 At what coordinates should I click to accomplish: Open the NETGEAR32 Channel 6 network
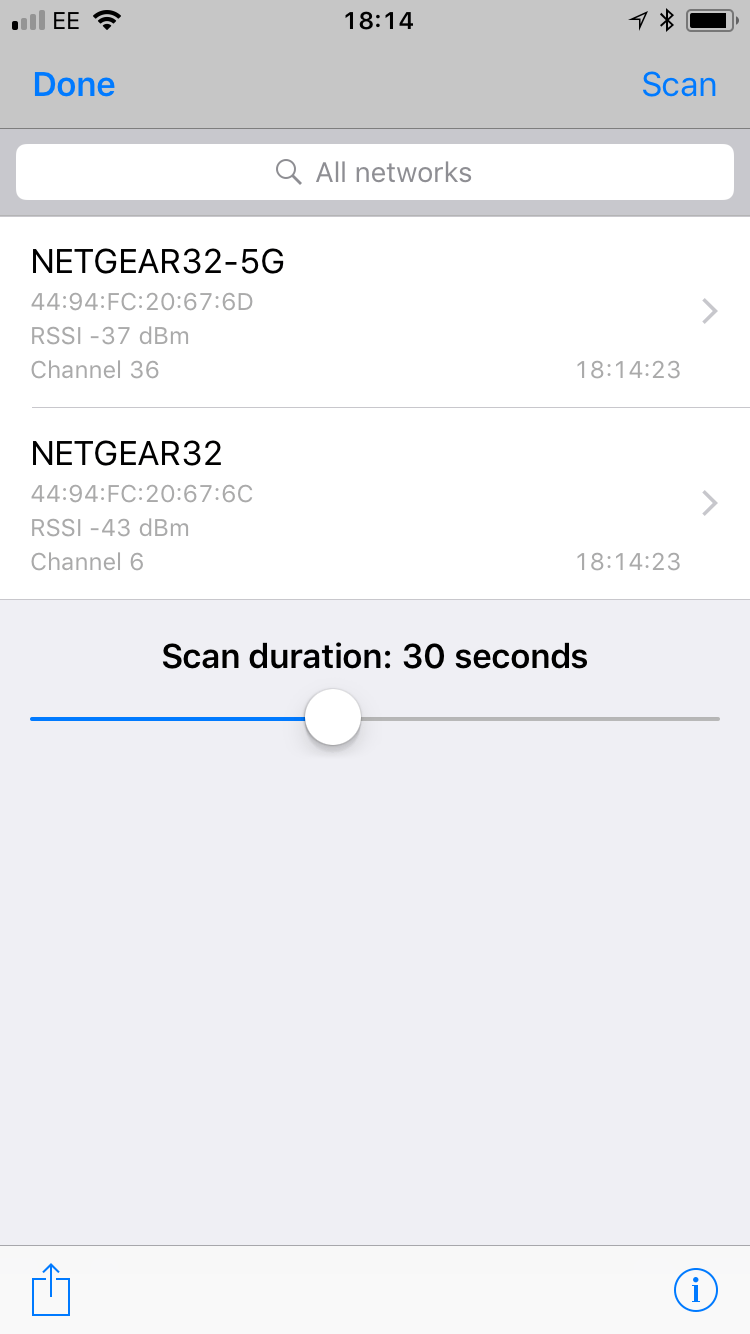click(x=375, y=504)
